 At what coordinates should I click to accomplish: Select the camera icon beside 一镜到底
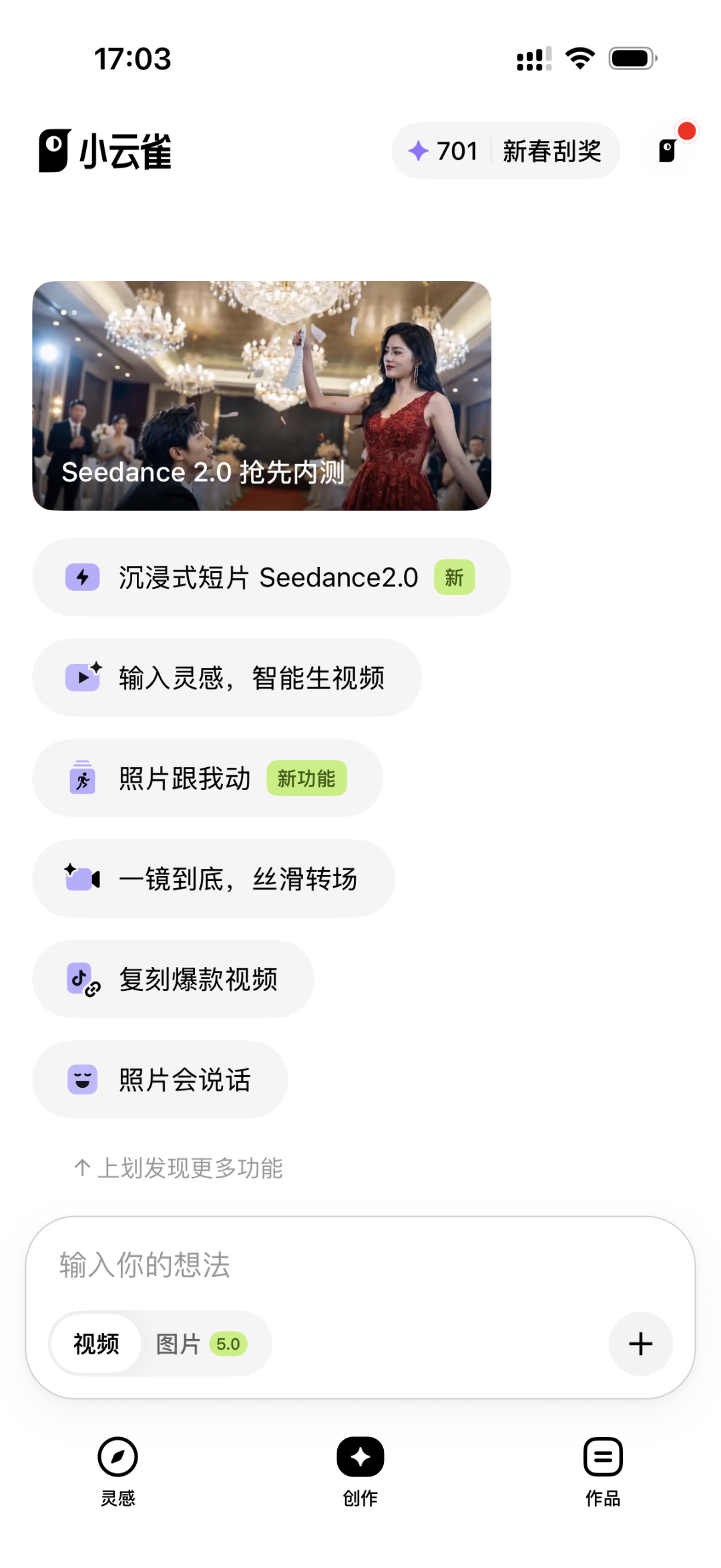[x=81, y=878]
